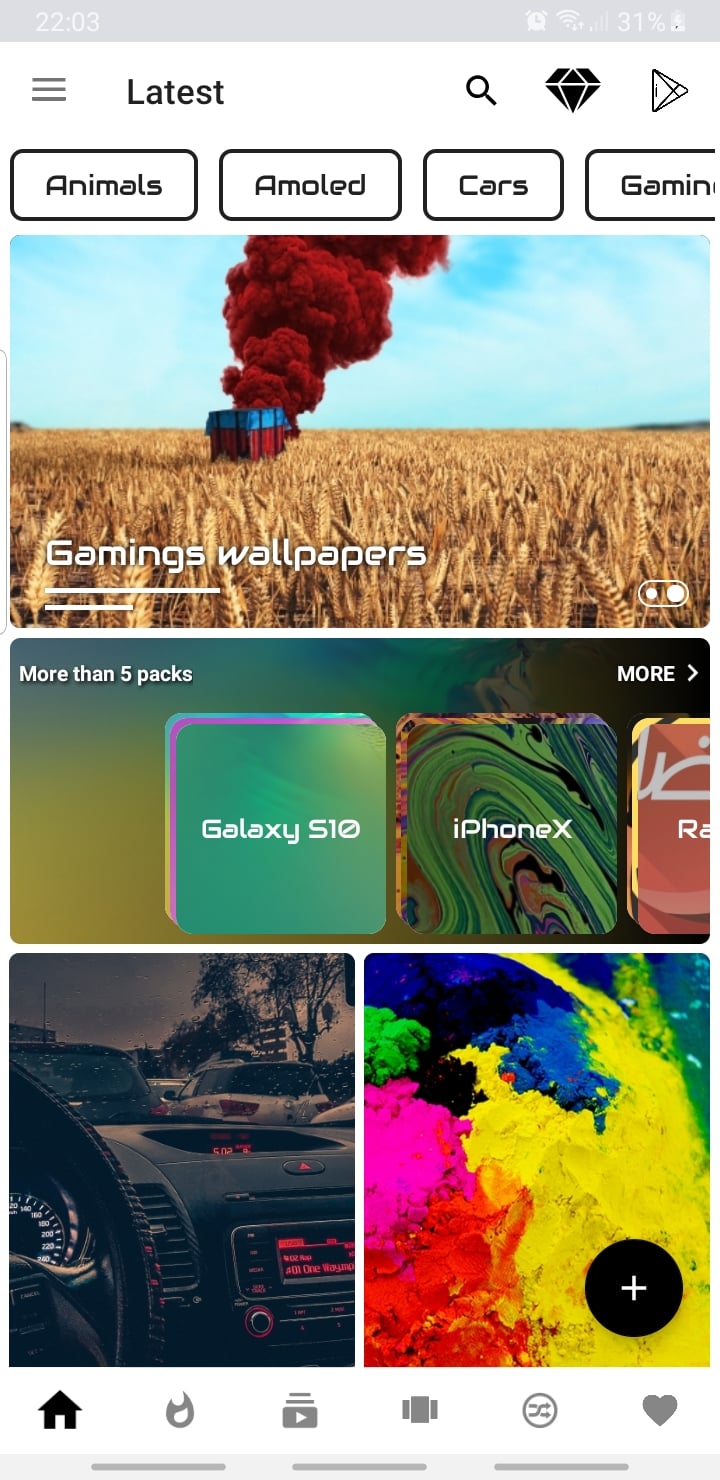This screenshot has width=720, height=1480.
Task: Switch to the Home tab
Action: (x=60, y=1411)
